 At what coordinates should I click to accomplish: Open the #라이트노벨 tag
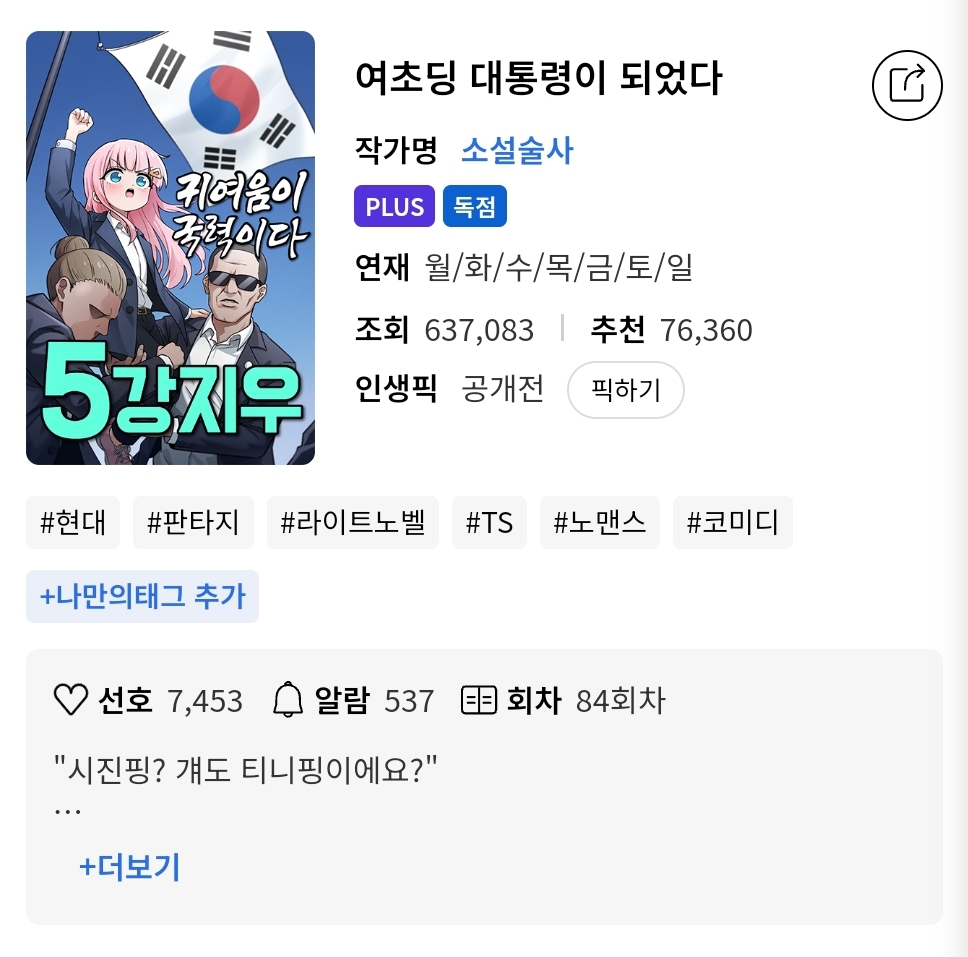(x=352, y=522)
